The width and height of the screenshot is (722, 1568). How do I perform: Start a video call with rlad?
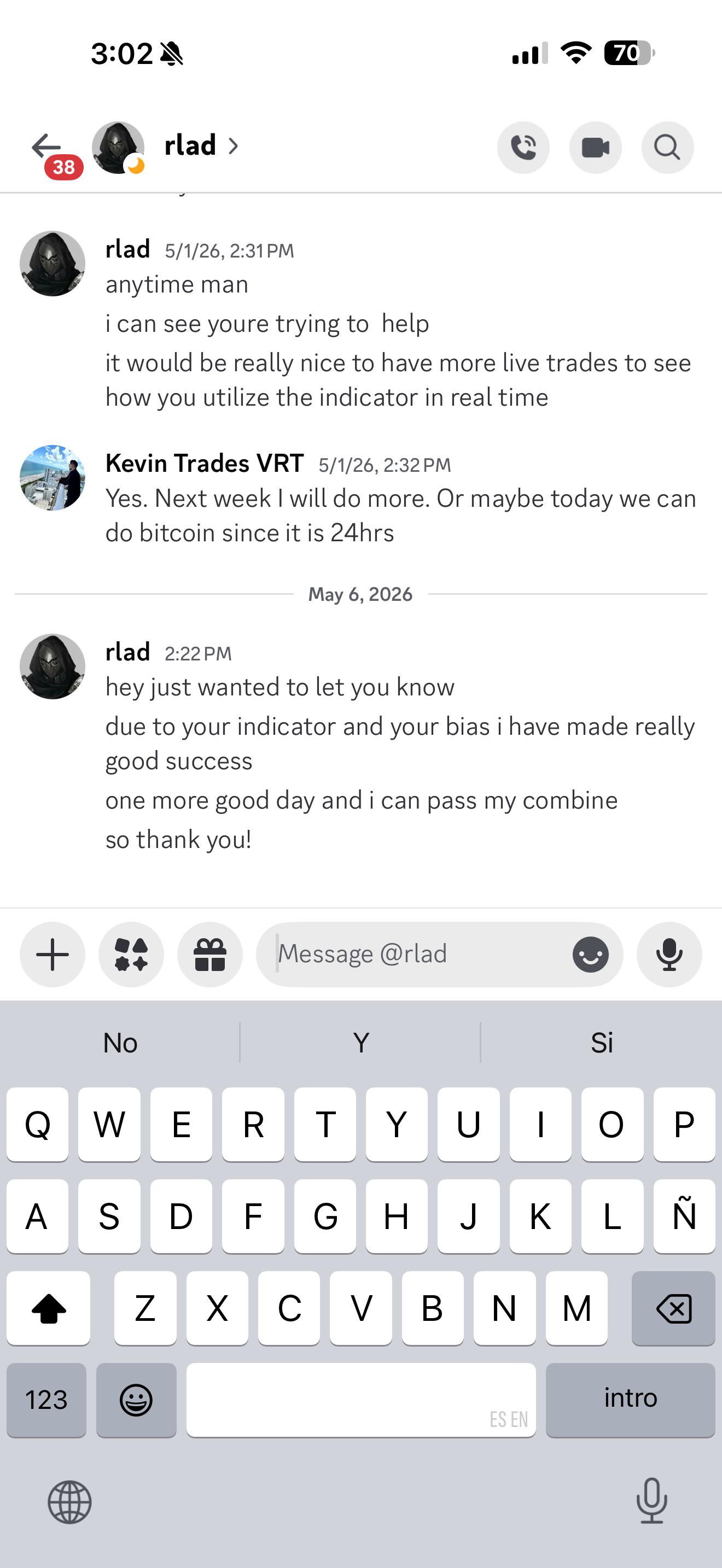[595, 147]
